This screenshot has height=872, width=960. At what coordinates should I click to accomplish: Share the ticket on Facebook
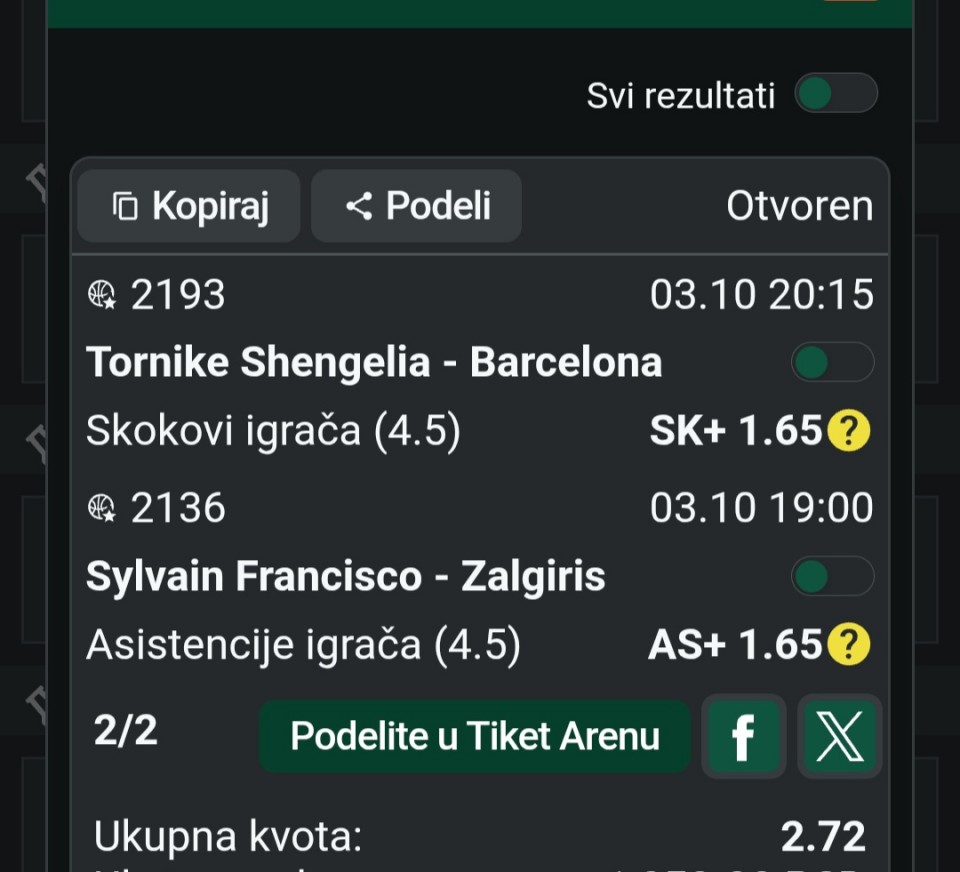(x=743, y=737)
